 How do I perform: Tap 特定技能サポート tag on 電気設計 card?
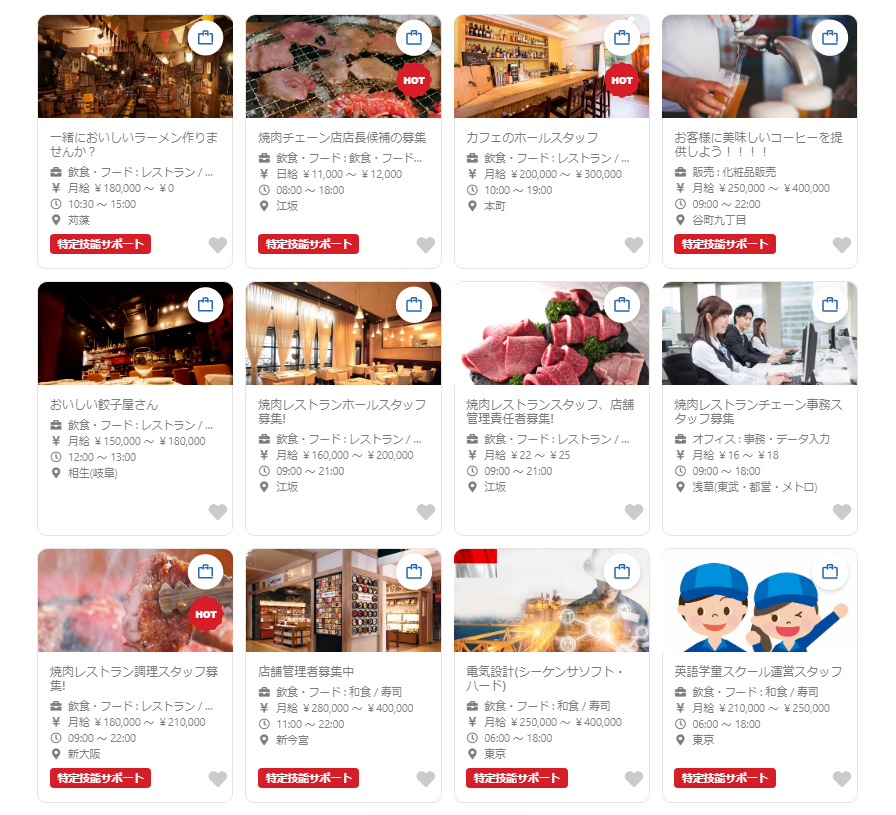click(x=516, y=778)
